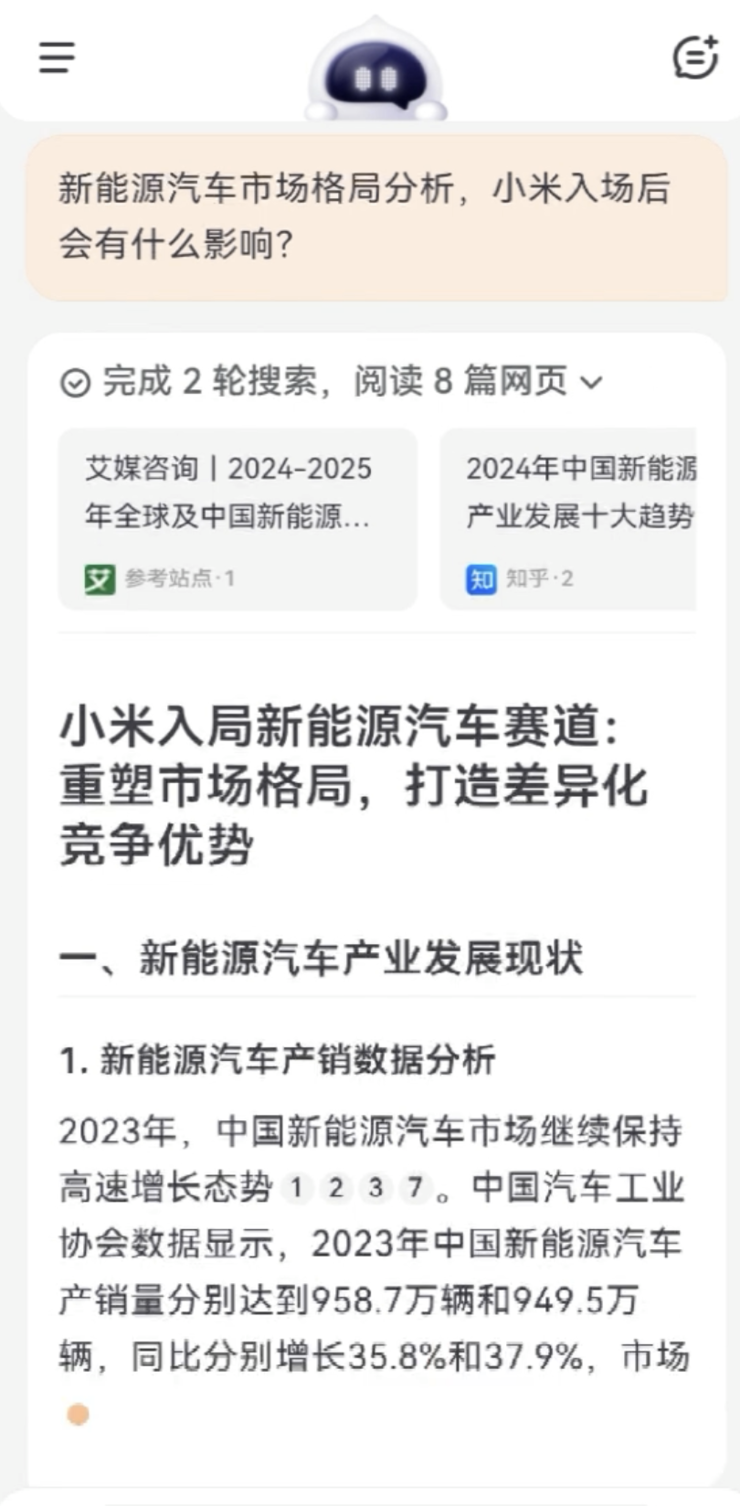The width and height of the screenshot is (740, 1506).
Task: Start a new chat conversation
Action: [695, 57]
